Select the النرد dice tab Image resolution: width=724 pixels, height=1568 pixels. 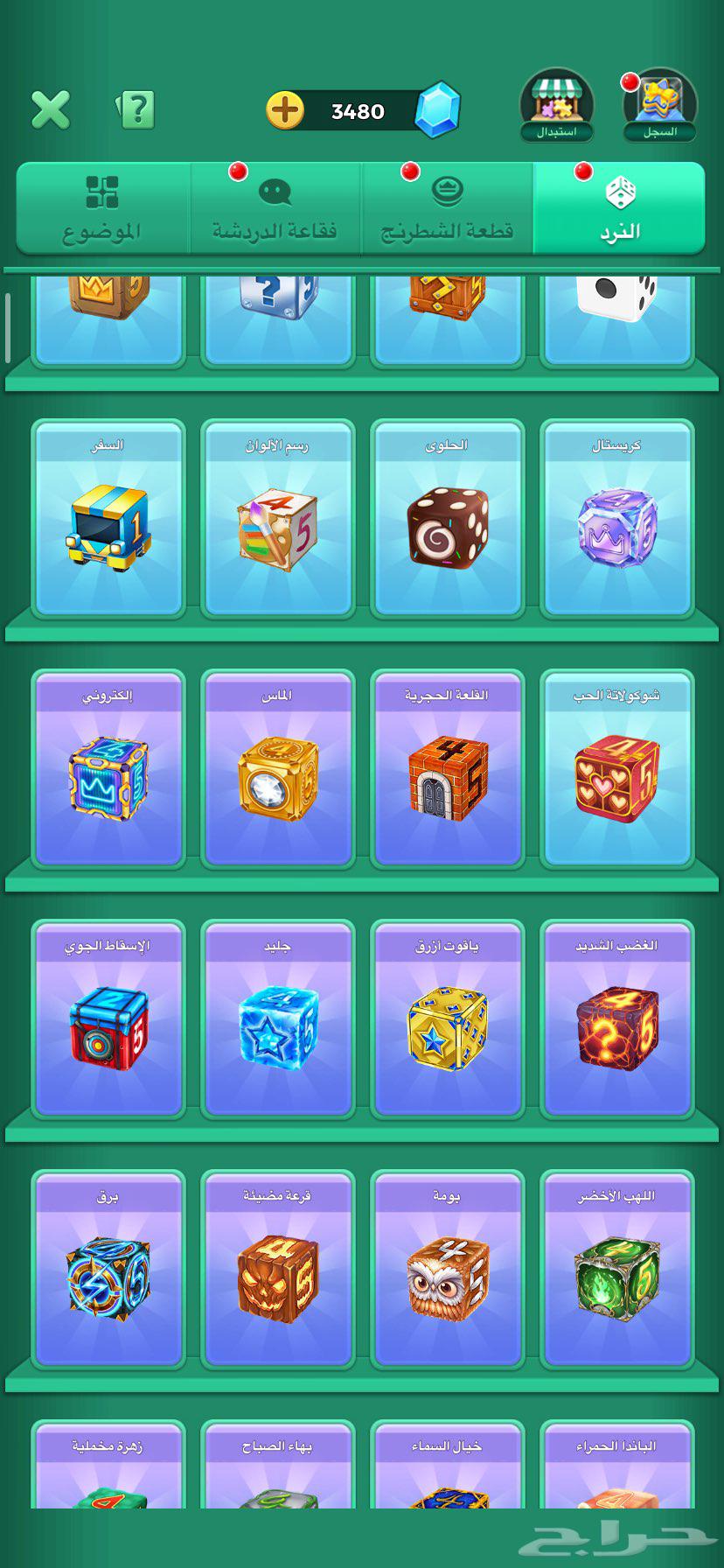[619, 208]
